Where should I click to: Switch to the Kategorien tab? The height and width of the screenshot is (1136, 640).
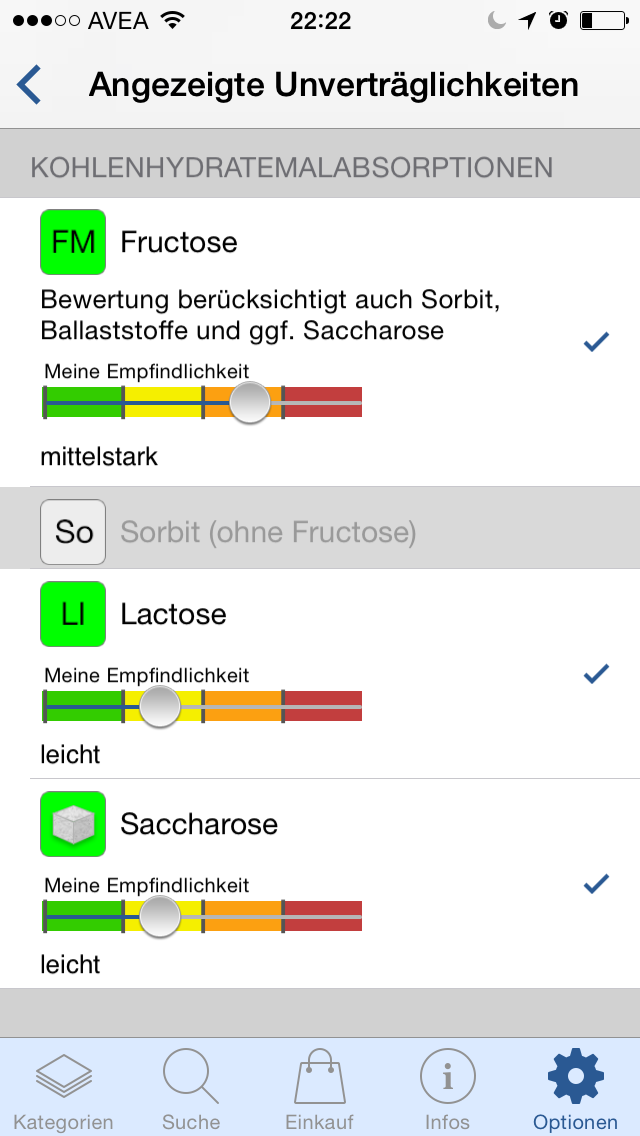64,1087
